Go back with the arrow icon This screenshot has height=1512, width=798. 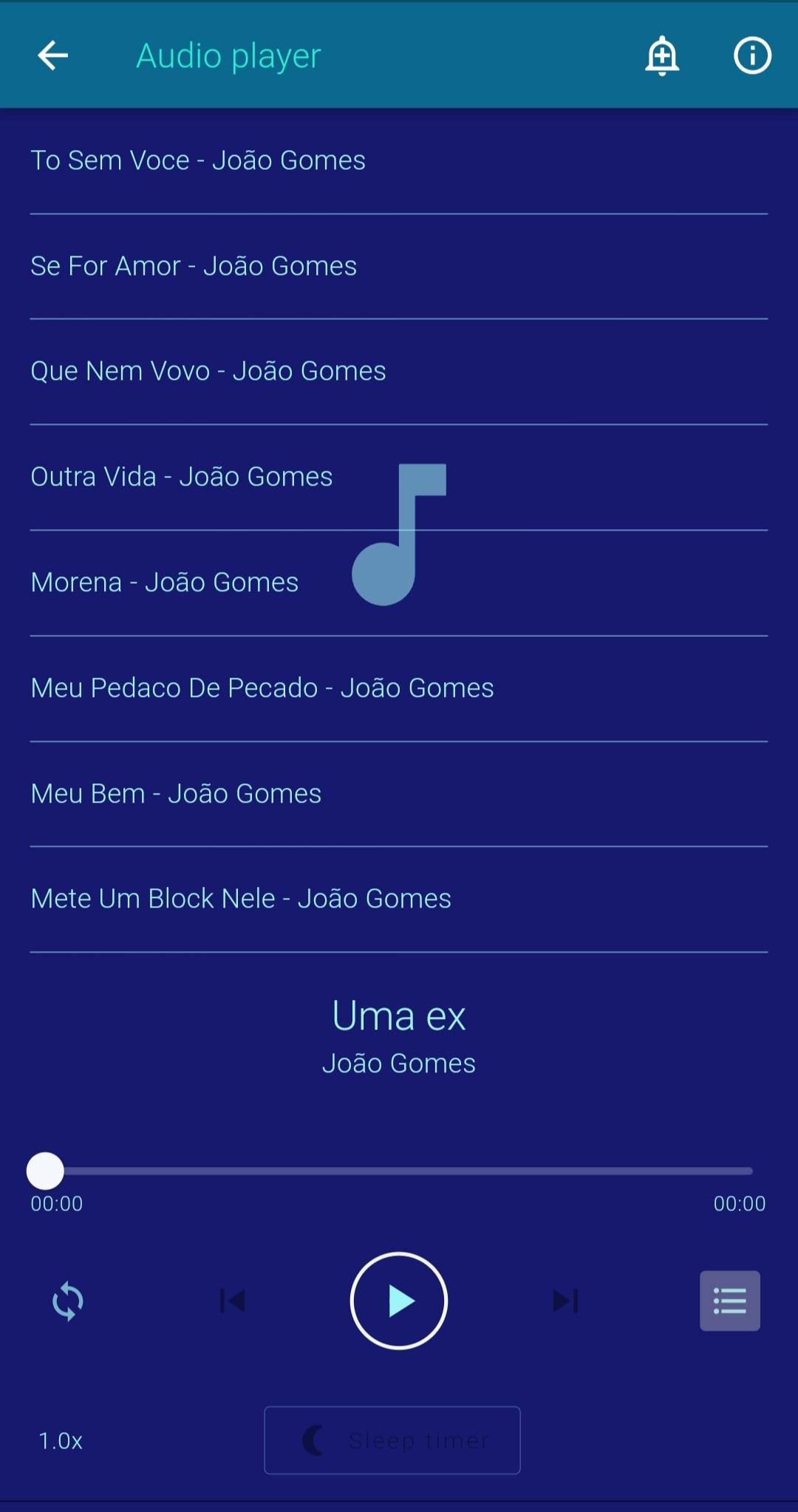point(52,55)
